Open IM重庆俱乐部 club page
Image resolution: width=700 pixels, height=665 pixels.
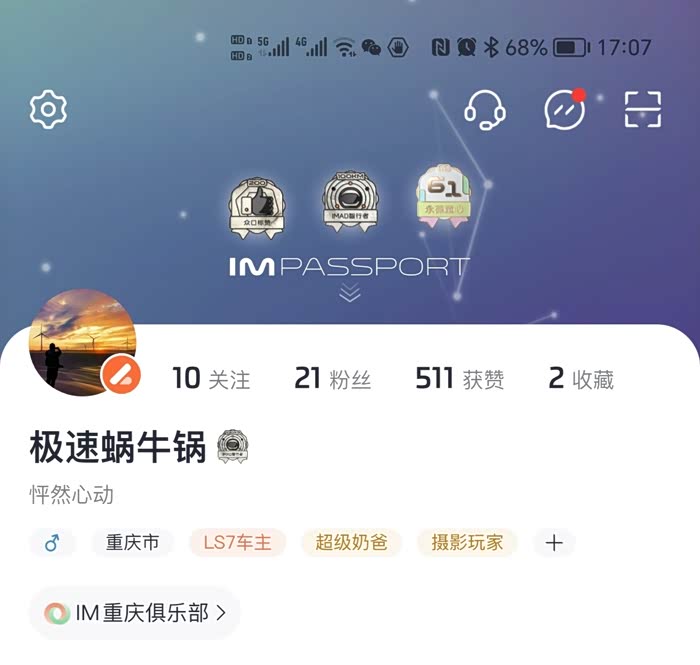[135, 613]
